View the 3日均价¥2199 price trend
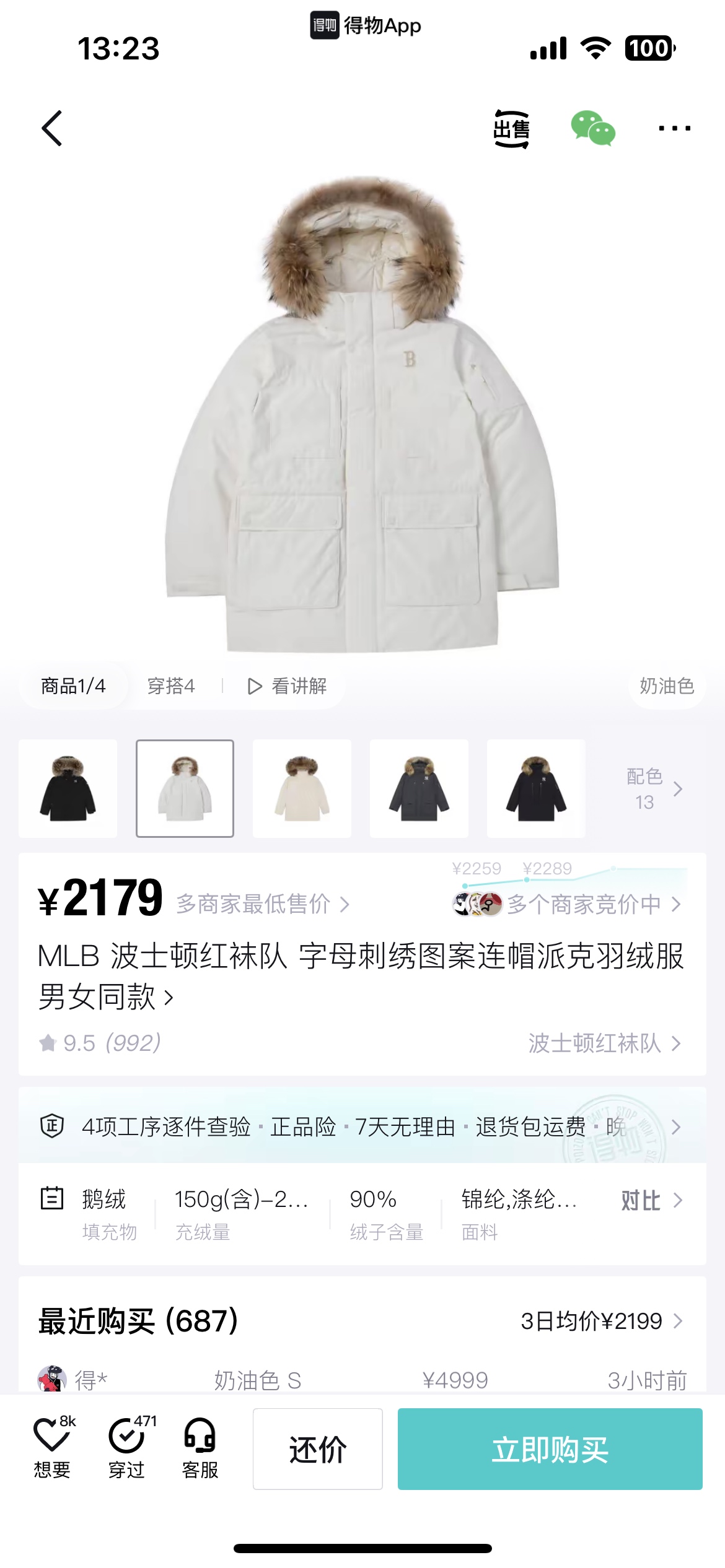725x1568 pixels. point(601,1322)
